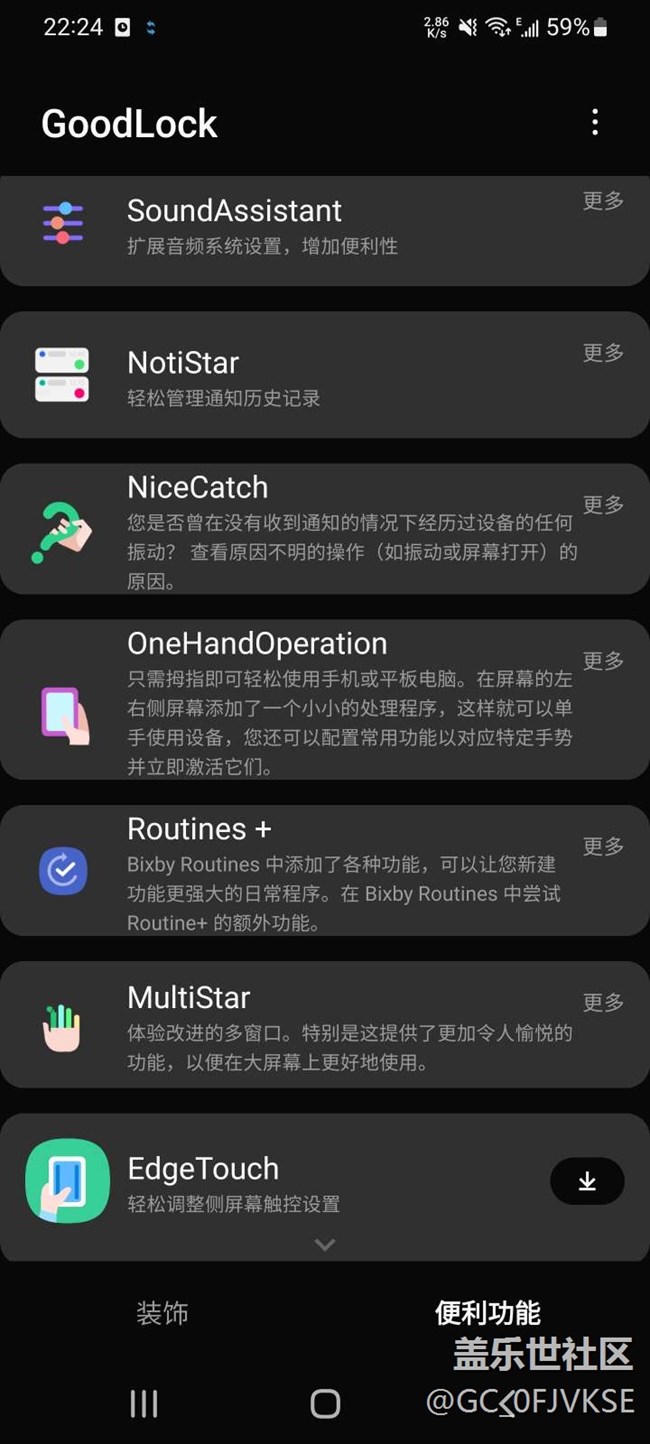View 更多 for OneHandOperation
Image resolution: width=650 pixels, height=1444 pixels.
pos(603,661)
